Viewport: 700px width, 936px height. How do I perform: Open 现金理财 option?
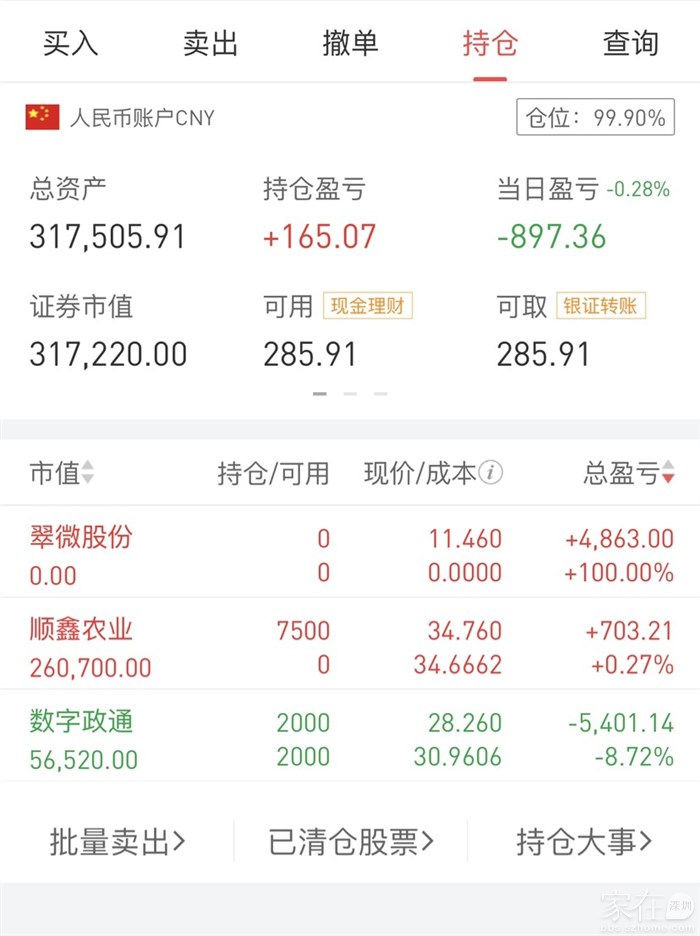[368, 306]
